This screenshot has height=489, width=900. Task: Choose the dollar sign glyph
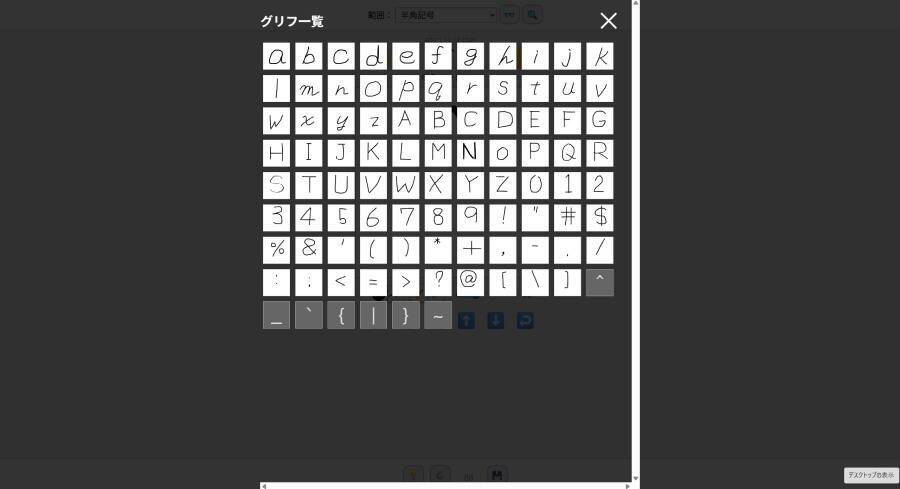click(600, 218)
